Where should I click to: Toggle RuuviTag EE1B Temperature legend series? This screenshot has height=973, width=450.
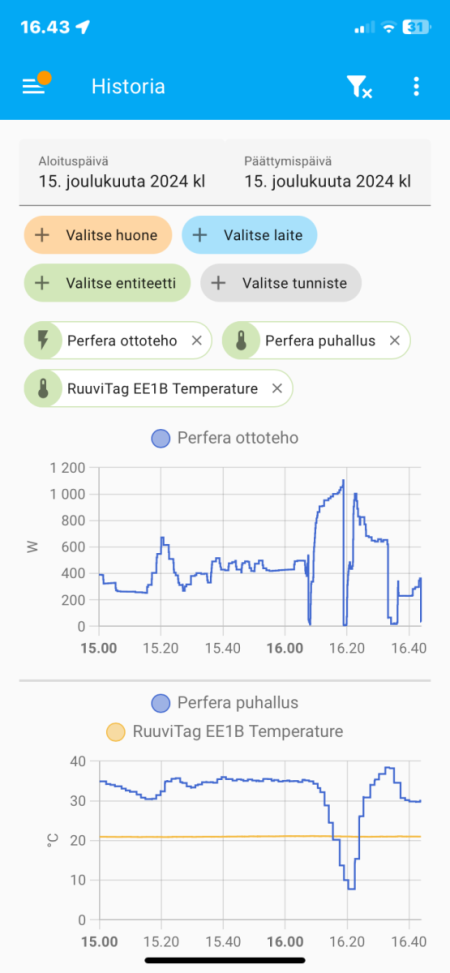tap(225, 732)
